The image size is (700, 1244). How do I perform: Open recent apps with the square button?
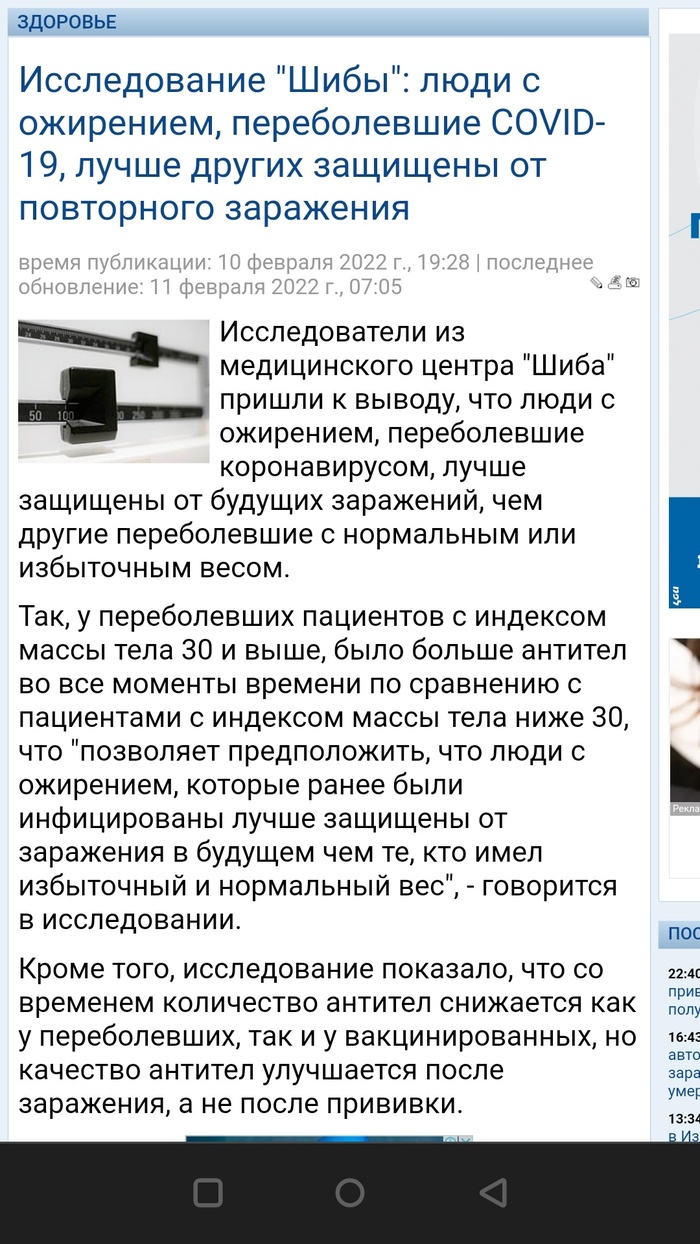(x=207, y=1192)
